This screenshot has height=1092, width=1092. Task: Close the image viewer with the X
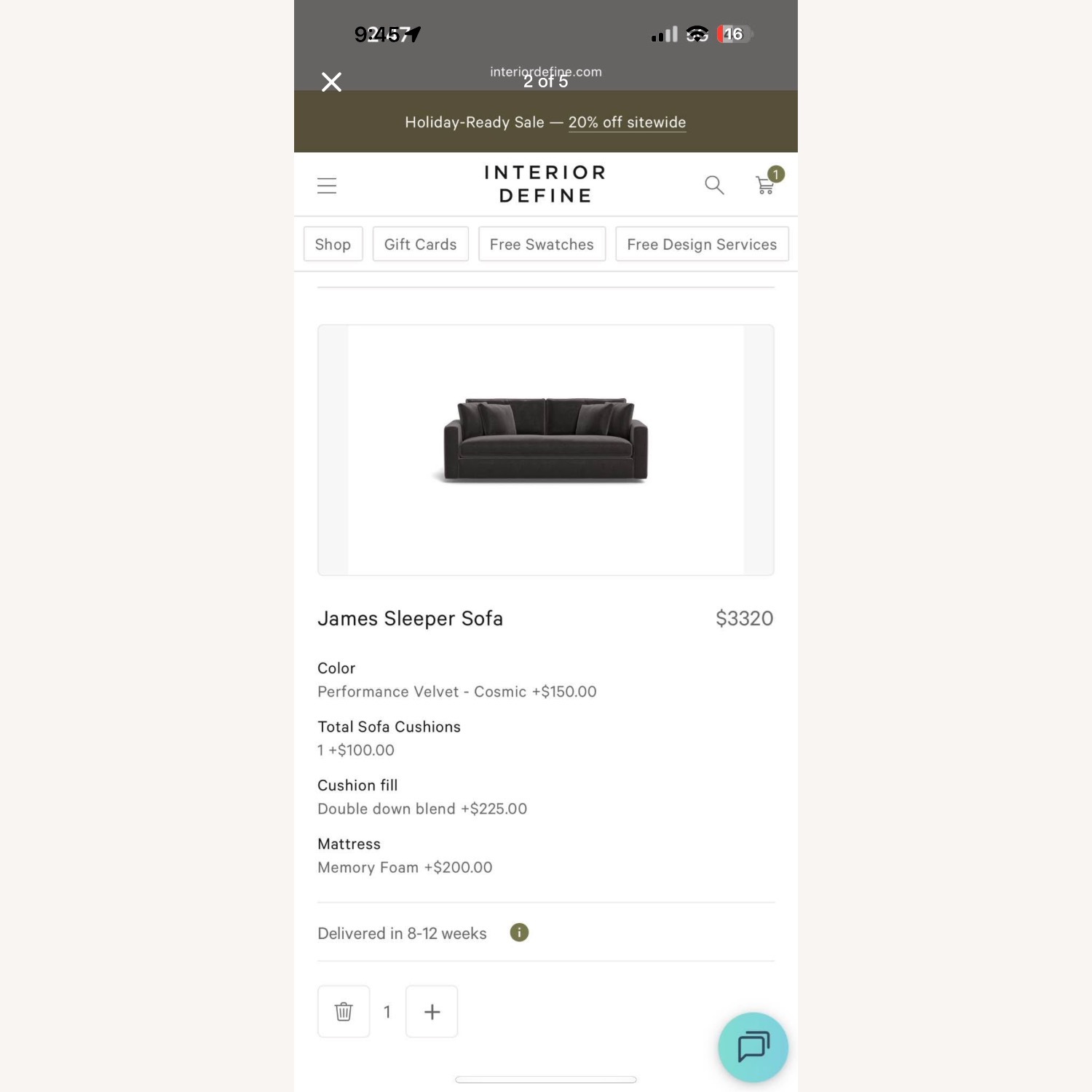pos(331,82)
